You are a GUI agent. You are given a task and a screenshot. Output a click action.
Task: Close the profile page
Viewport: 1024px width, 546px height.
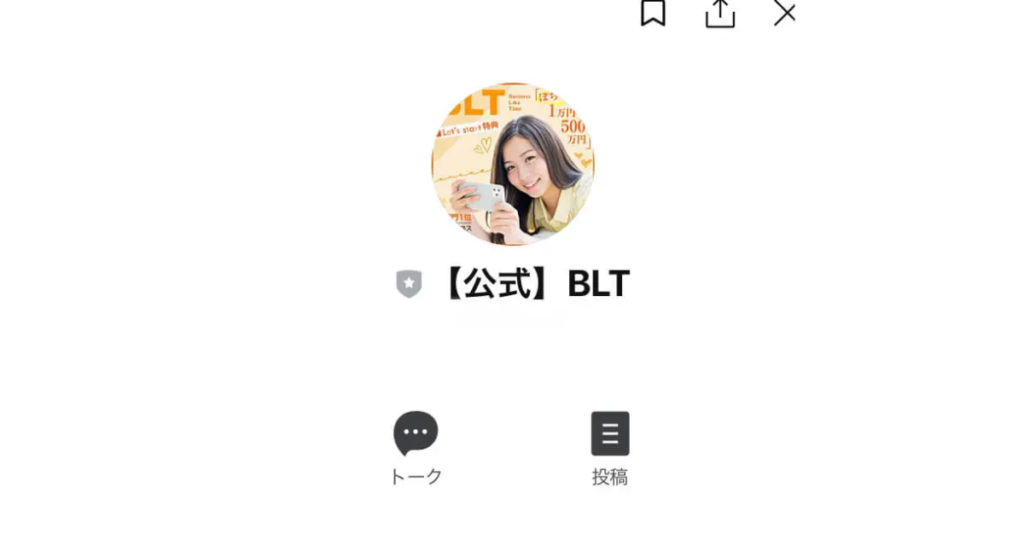785,13
